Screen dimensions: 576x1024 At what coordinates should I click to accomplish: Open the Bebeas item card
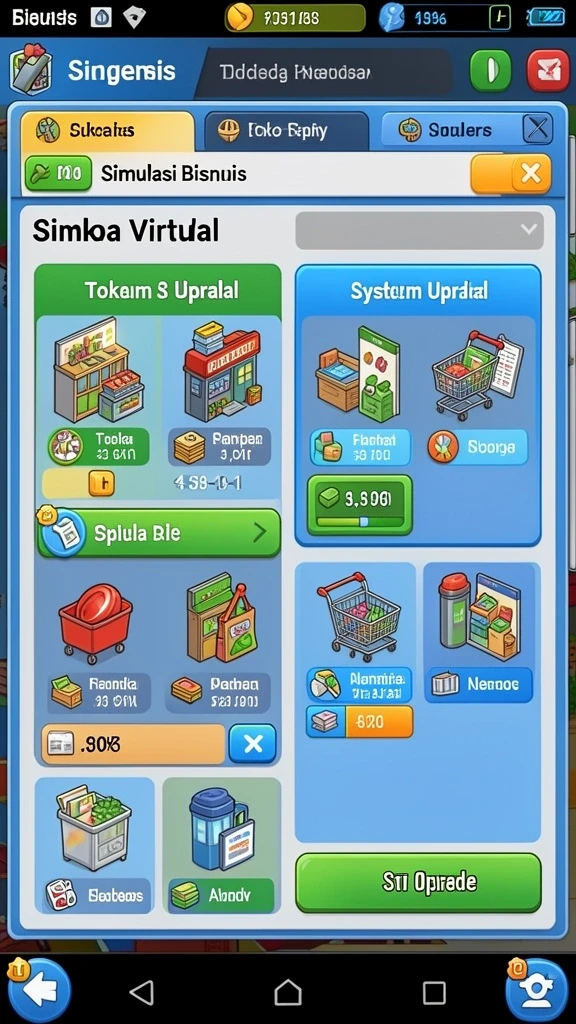(x=95, y=845)
